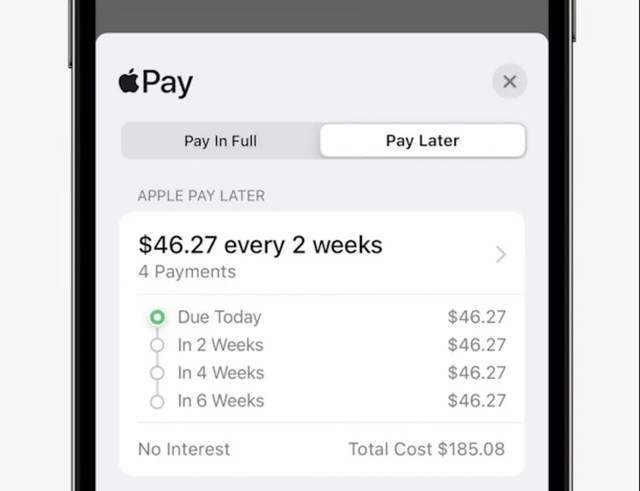Open the $46.27 every 2 weeks plan details

tap(320, 255)
